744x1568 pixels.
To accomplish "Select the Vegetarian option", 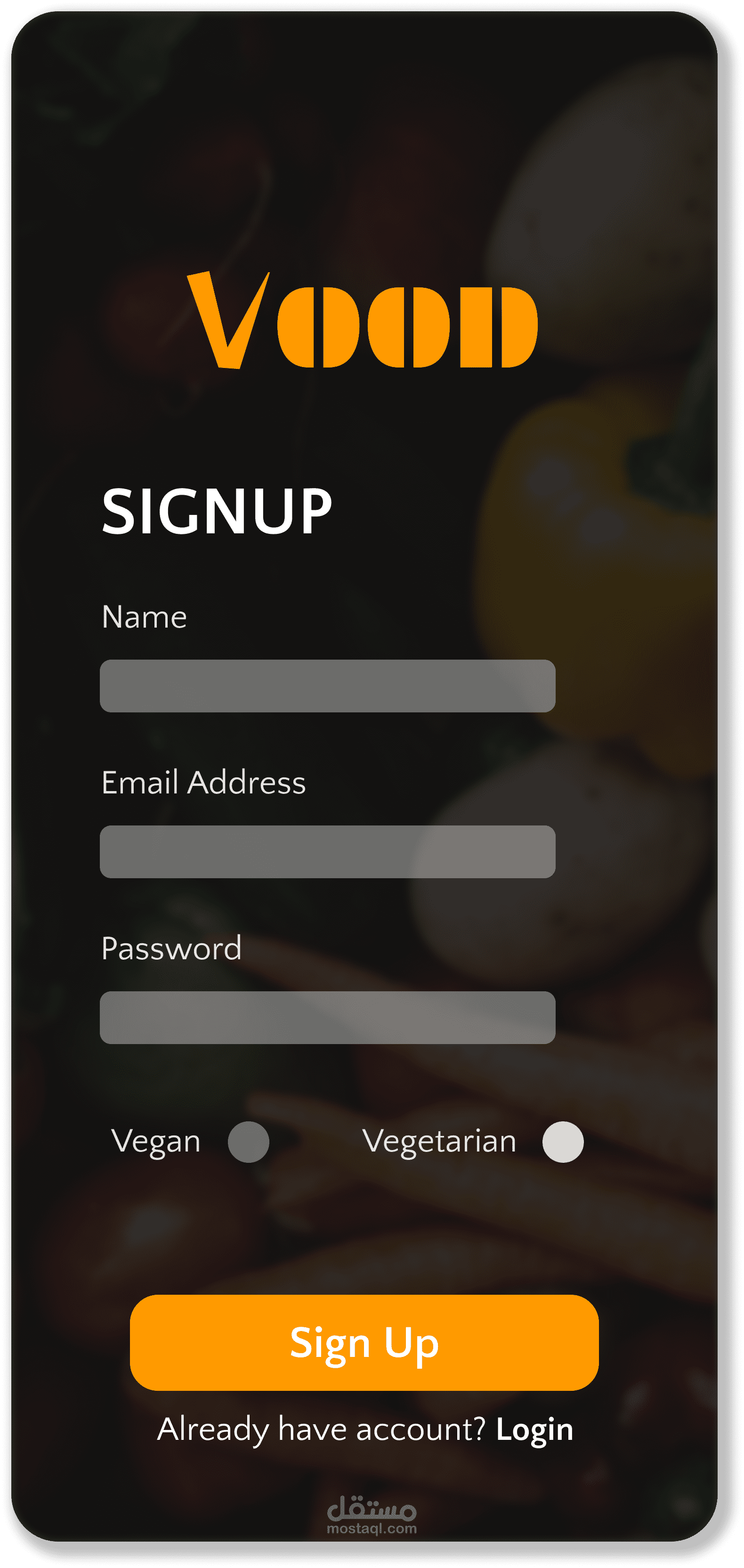I will pyautogui.click(x=563, y=1142).
